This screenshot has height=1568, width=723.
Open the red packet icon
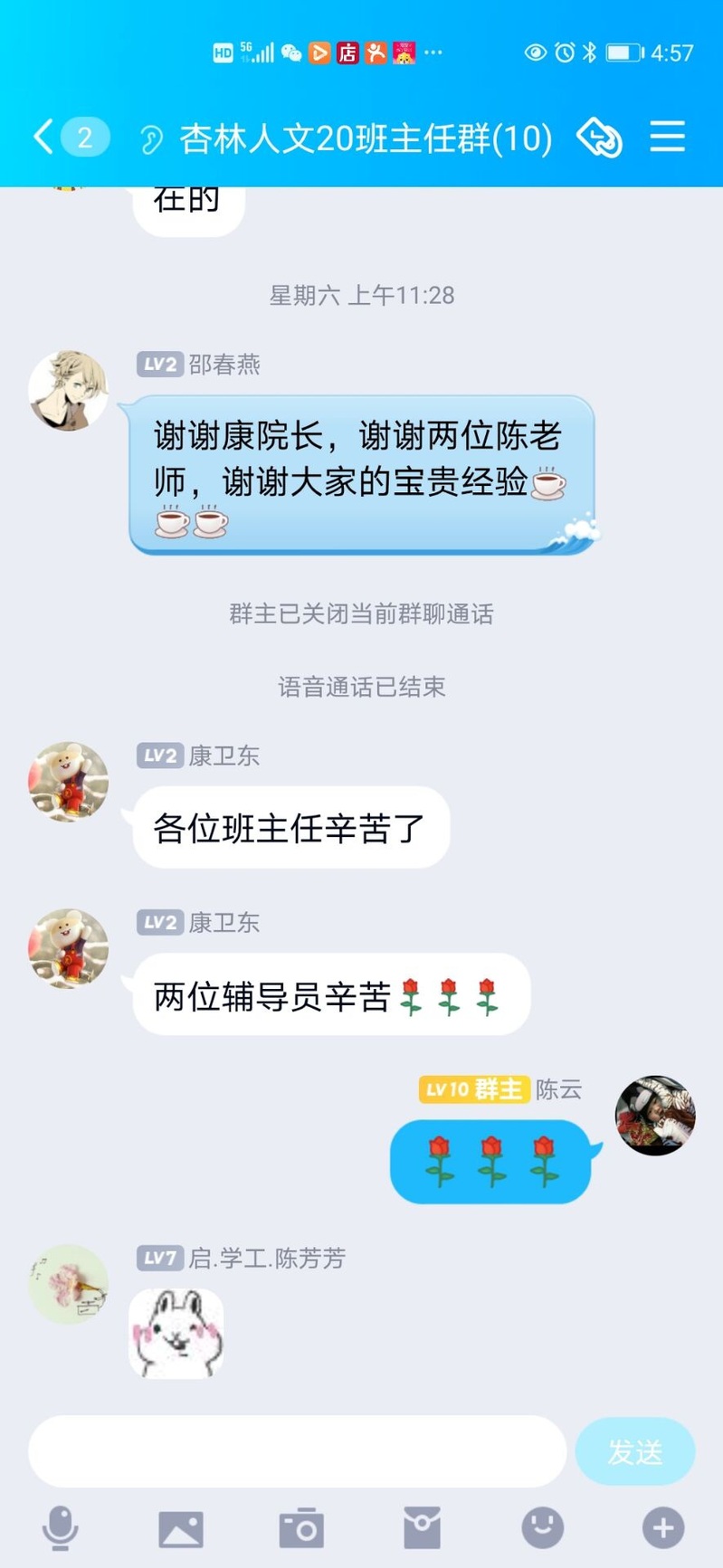click(422, 1528)
